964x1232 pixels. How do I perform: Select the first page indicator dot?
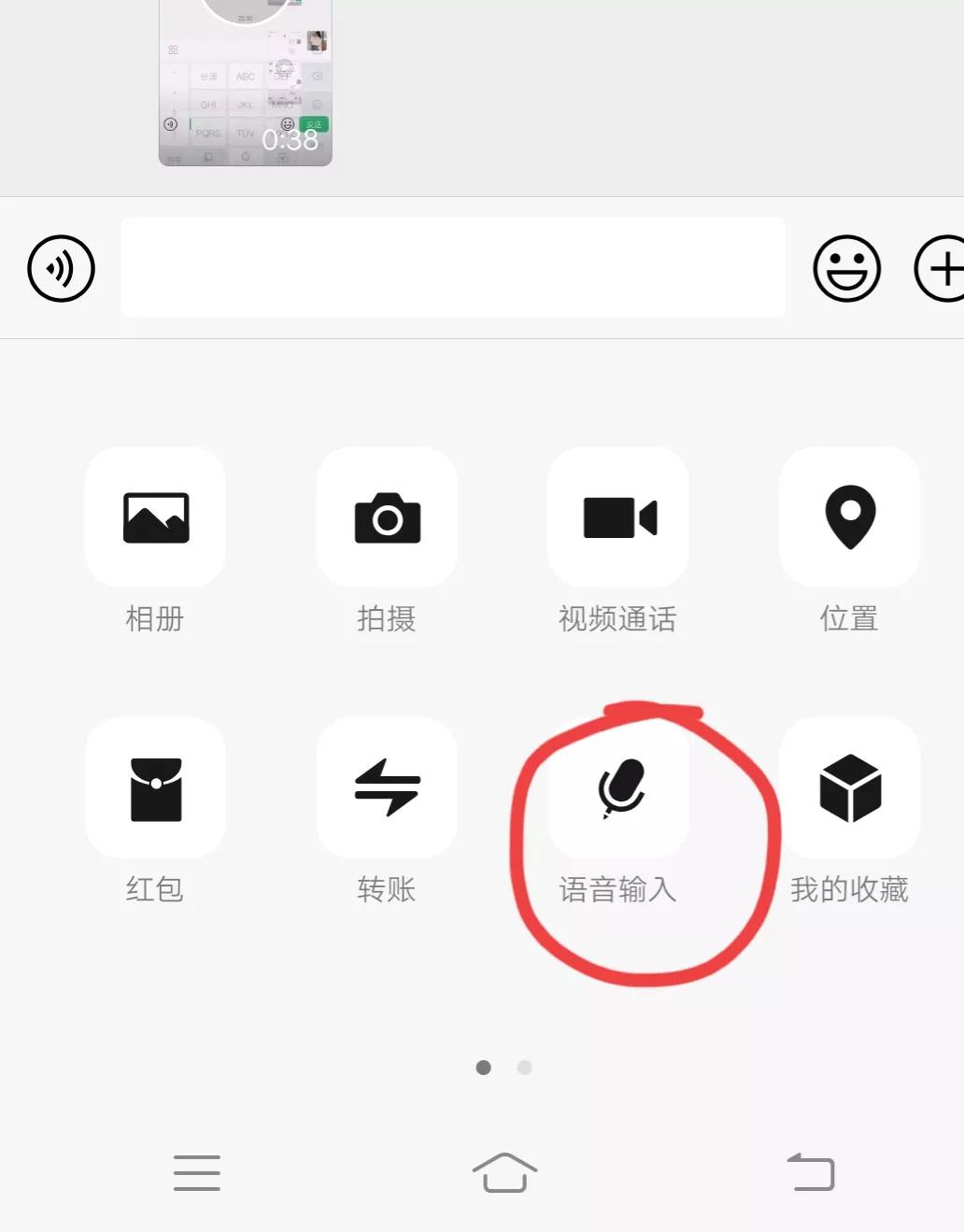coord(484,1067)
